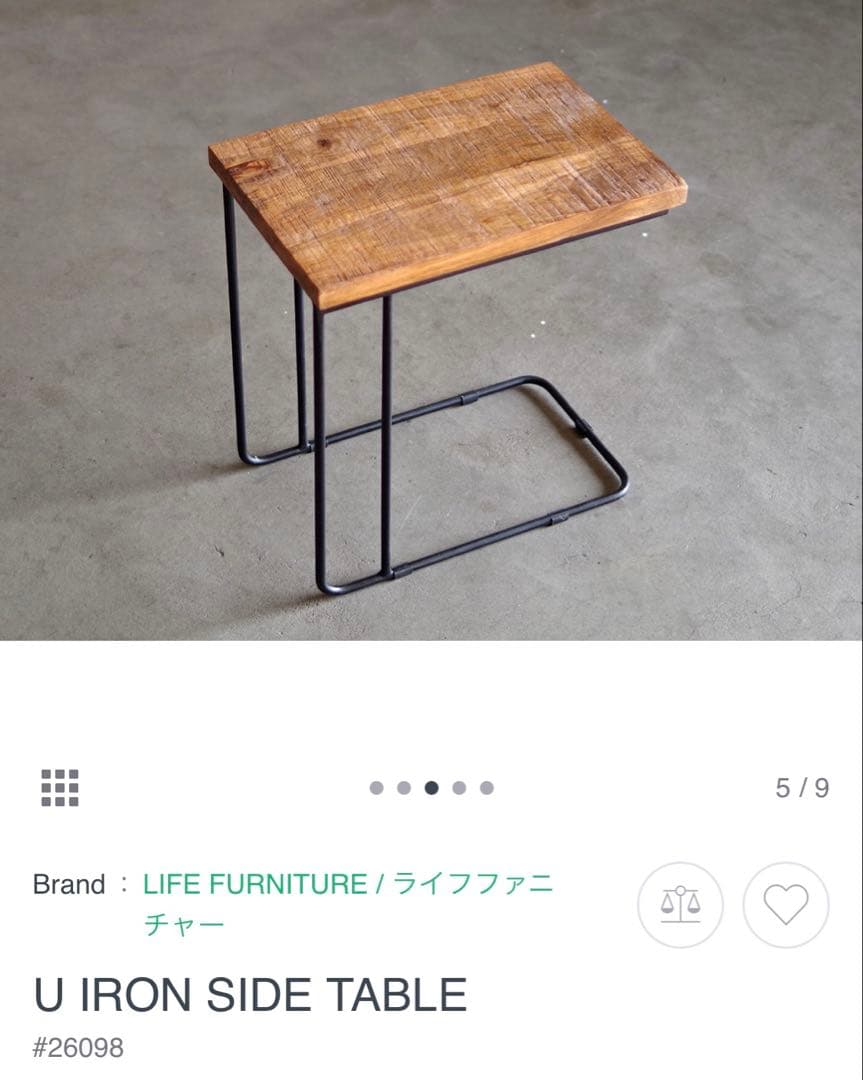Click the product code #26098
863x1080 pixels.
point(80,1048)
